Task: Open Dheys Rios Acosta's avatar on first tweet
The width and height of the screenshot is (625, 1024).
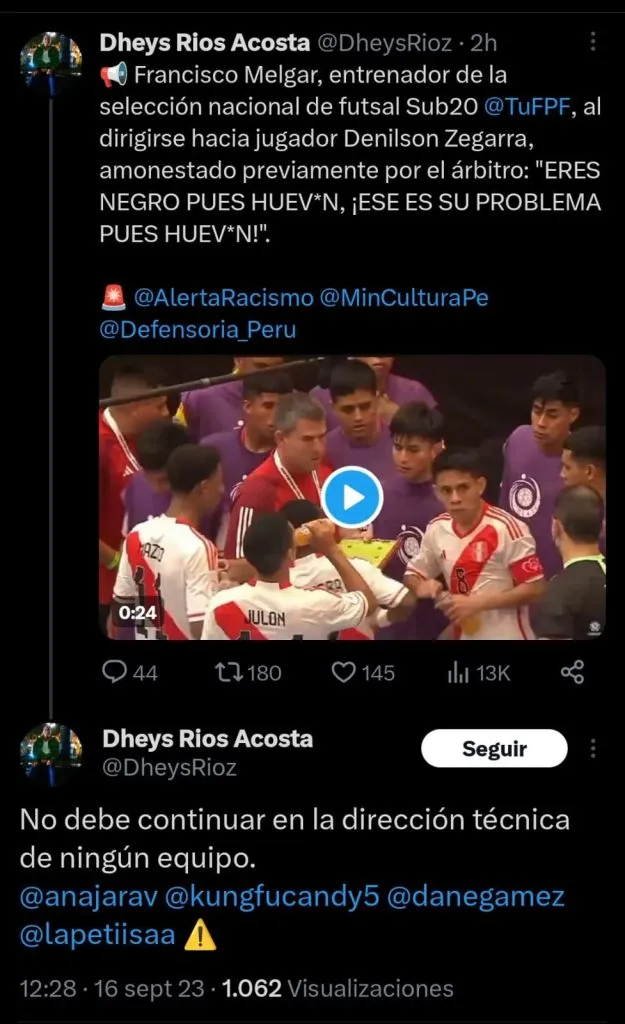Action: pyautogui.click(x=50, y=62)
